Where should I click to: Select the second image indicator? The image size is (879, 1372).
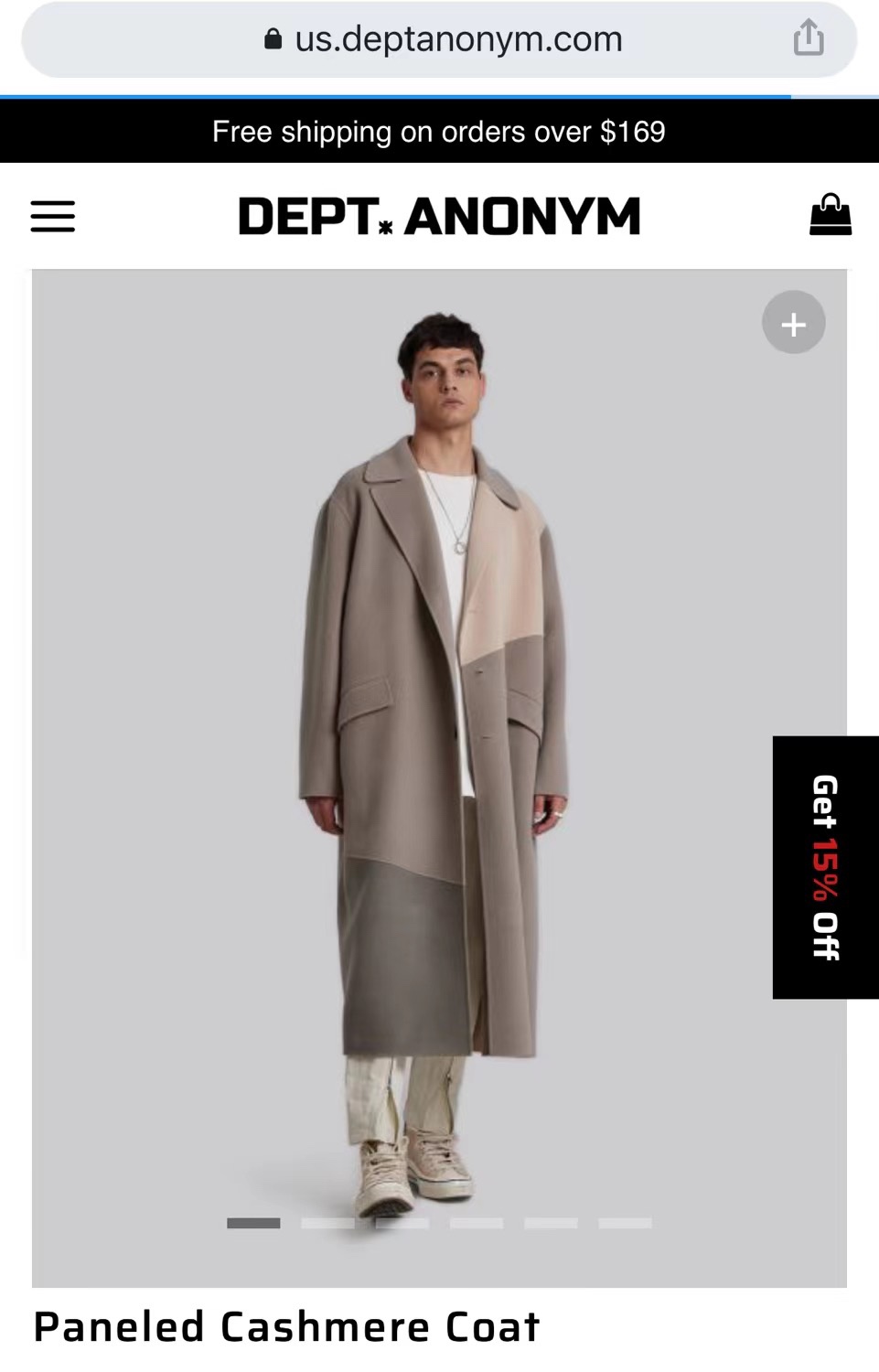[x=327, y=1223]
